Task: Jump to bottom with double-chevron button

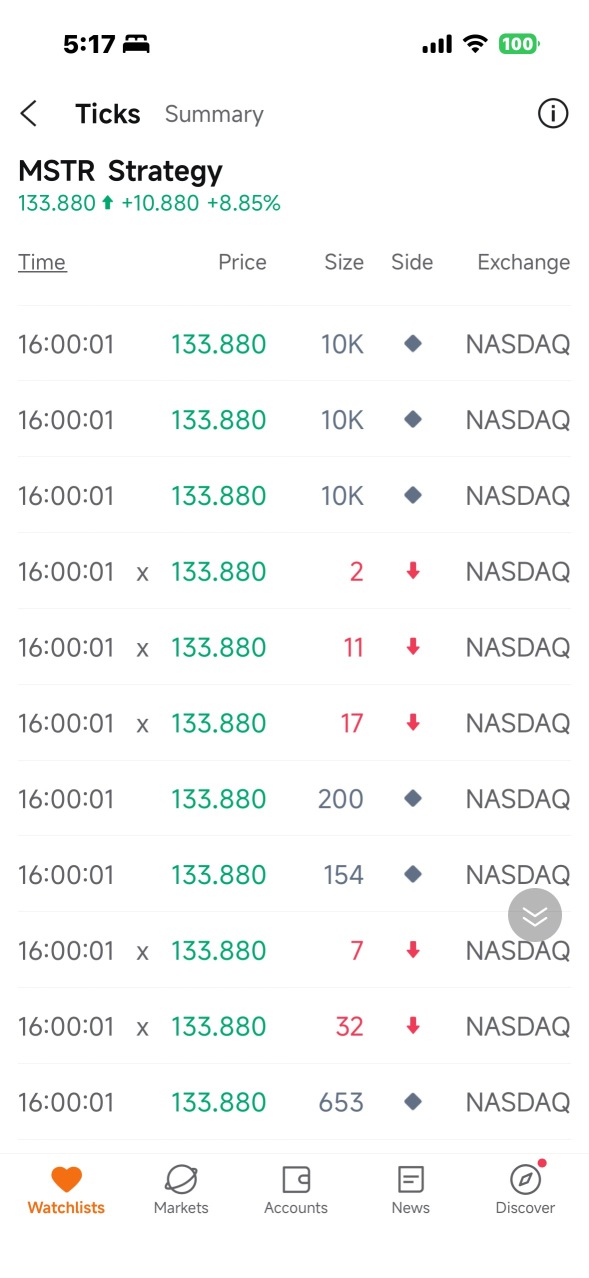Action: coord(535,915)
